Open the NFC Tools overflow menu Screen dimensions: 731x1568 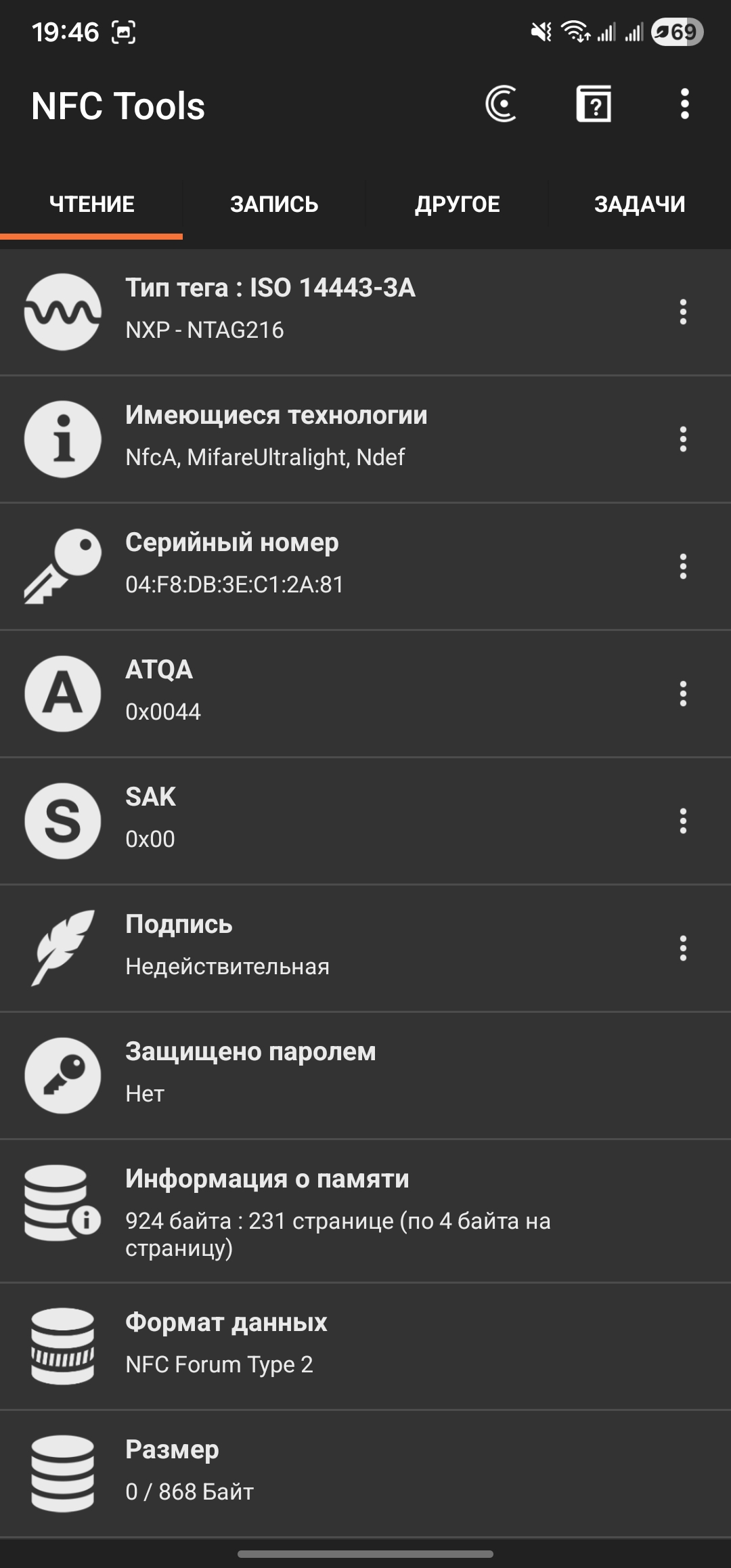684,104
